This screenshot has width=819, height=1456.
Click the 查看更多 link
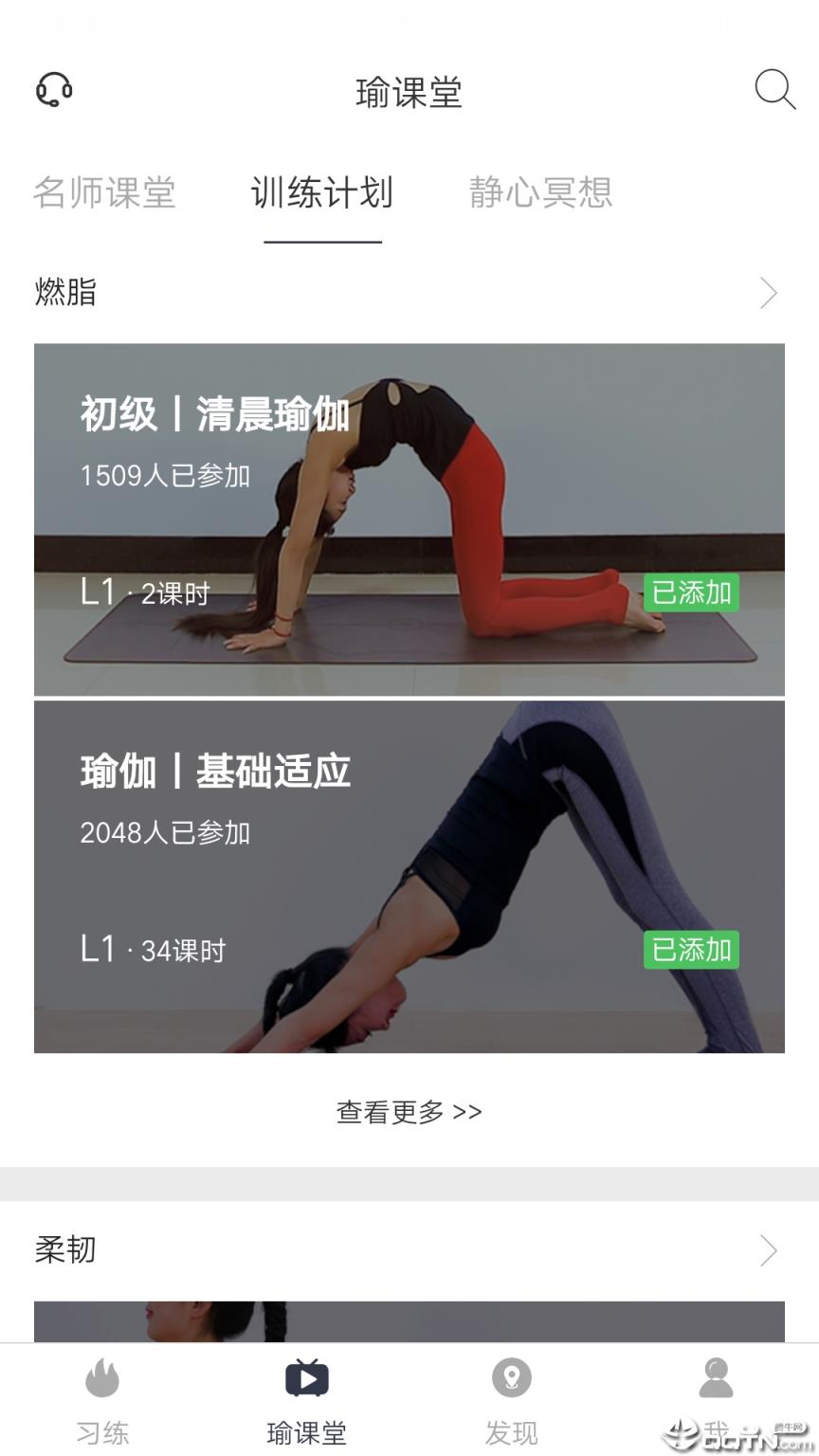409,1111
